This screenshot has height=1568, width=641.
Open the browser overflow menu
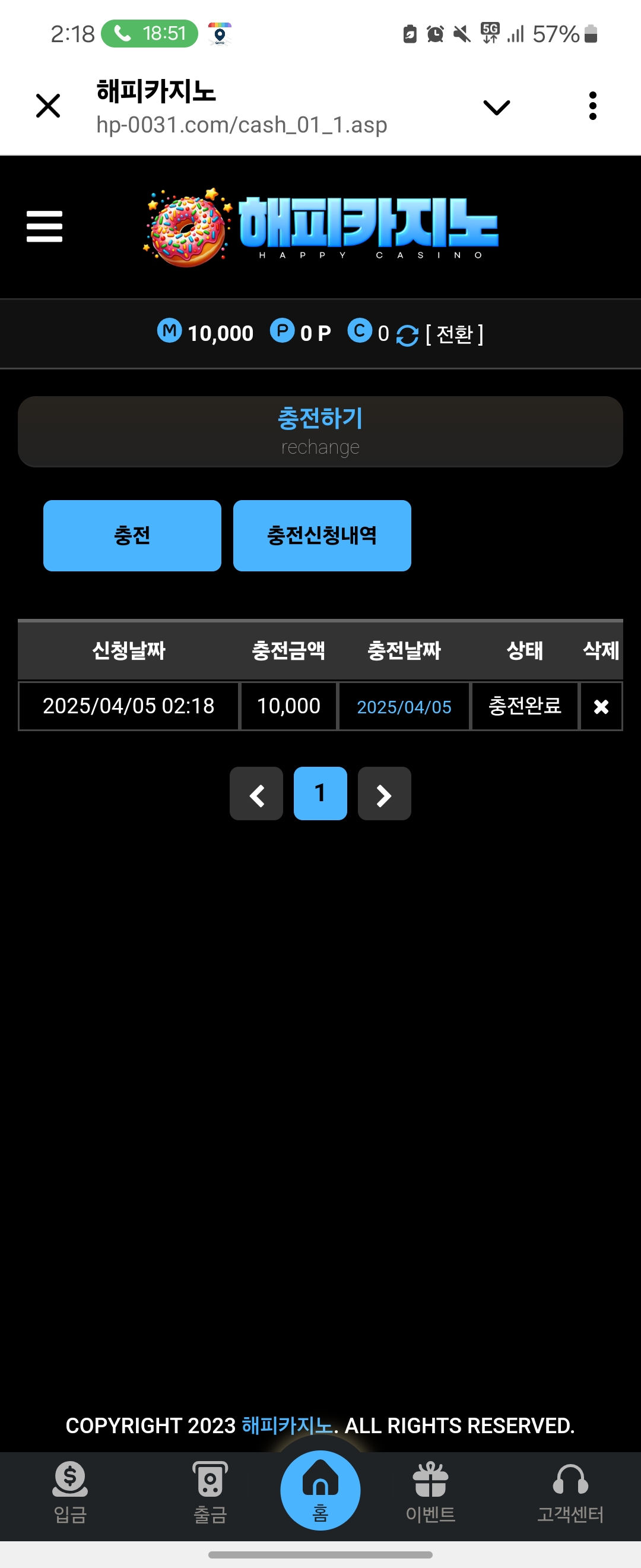[x=592, y=106]
